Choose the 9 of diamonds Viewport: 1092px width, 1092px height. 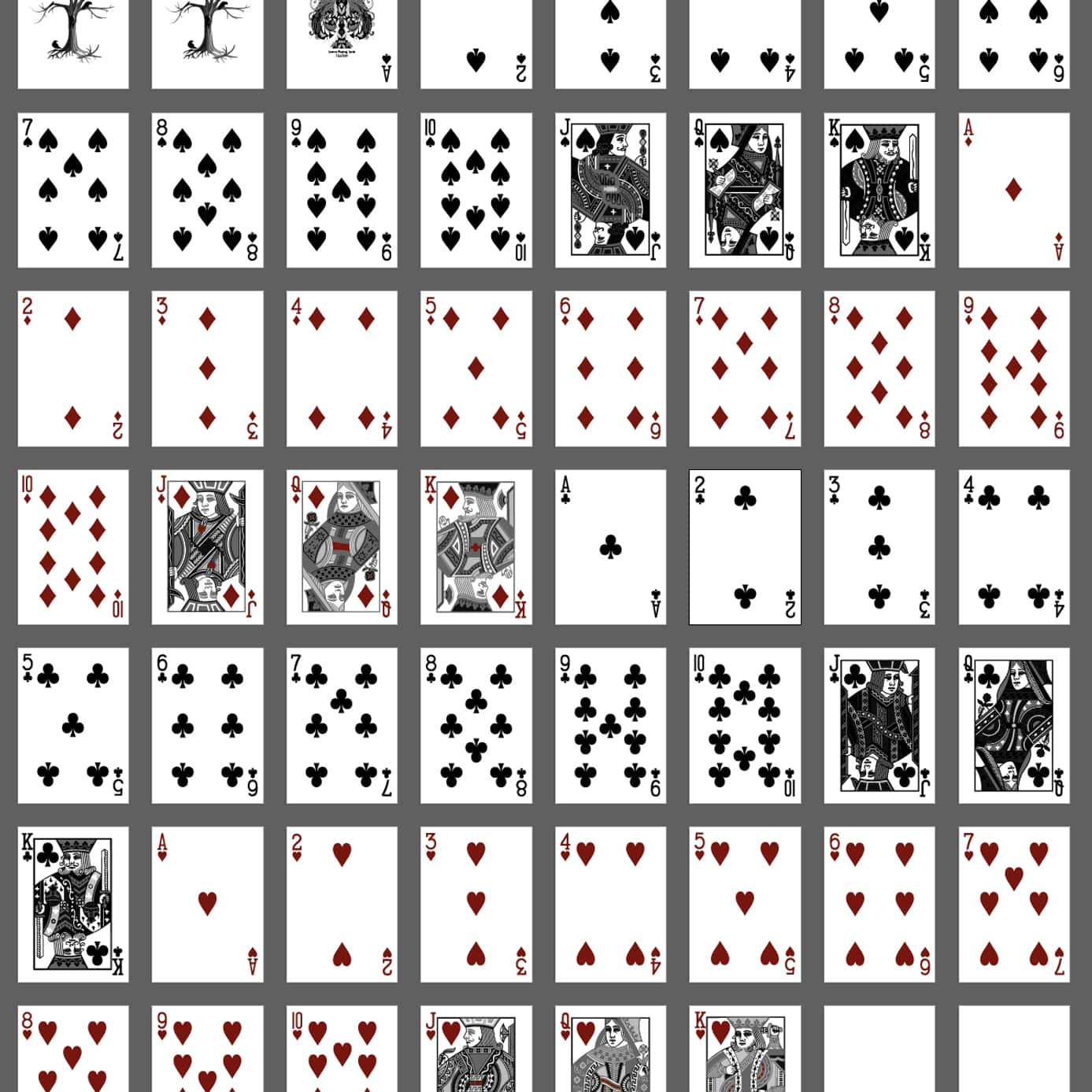[x=1013, y=368]
